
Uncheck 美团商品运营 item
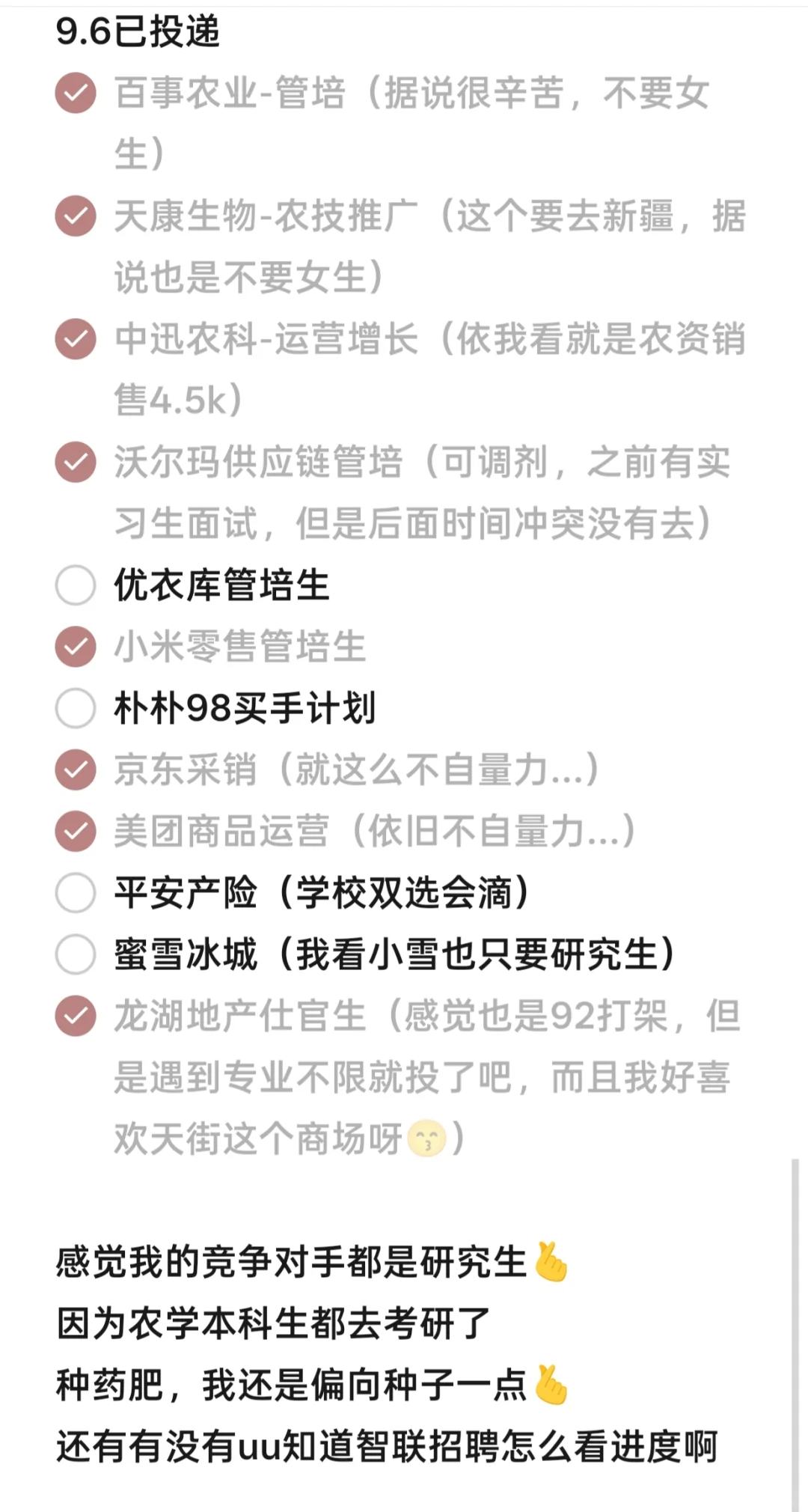coord(76,831)
